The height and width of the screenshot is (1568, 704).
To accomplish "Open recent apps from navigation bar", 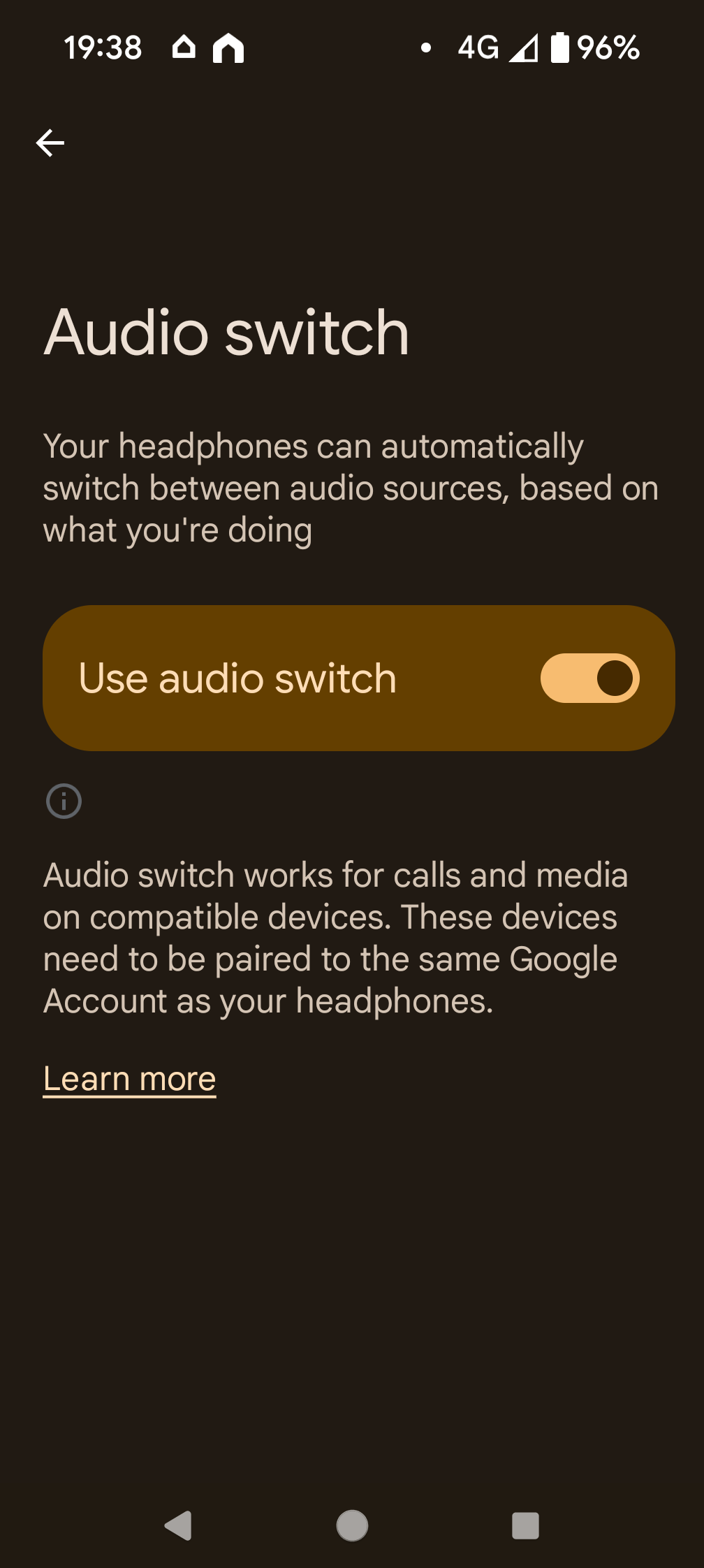I will pyautogui.click(x=525, y=1525).
